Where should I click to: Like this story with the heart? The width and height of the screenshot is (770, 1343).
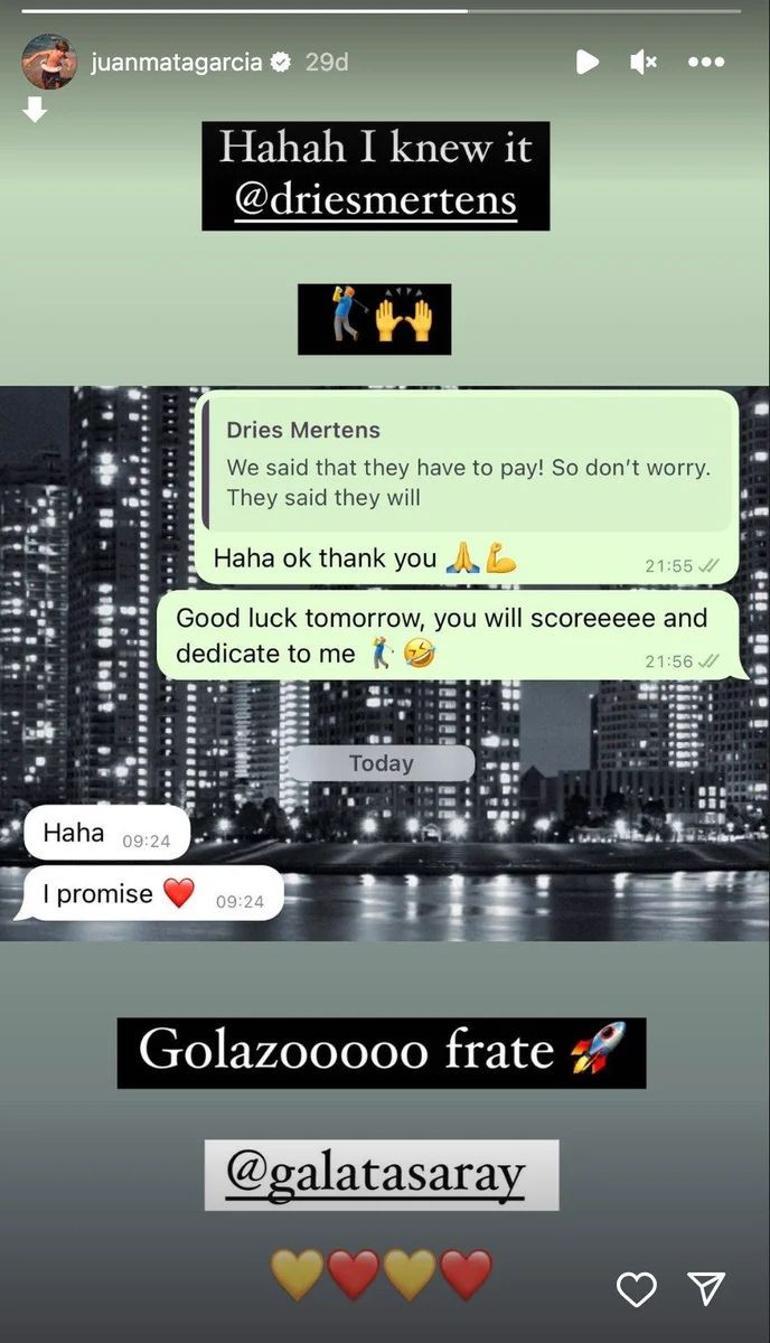[636, 1289]
